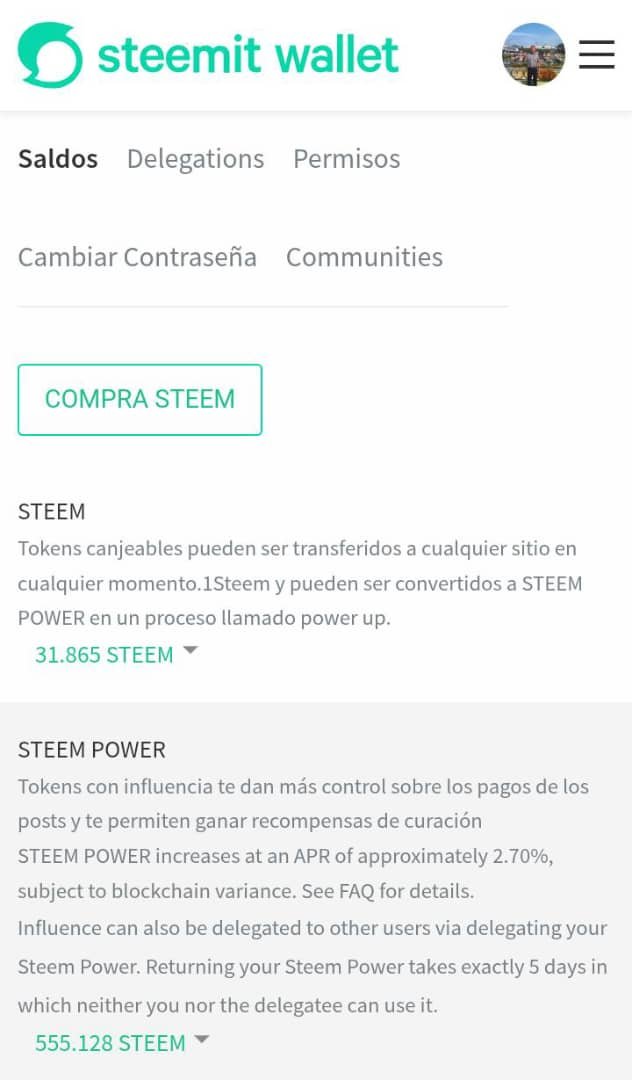Go to the steemit wallet home logo
Image resolution: width=632 pixels, height=1080 pixels.
(x=208, y=55)
